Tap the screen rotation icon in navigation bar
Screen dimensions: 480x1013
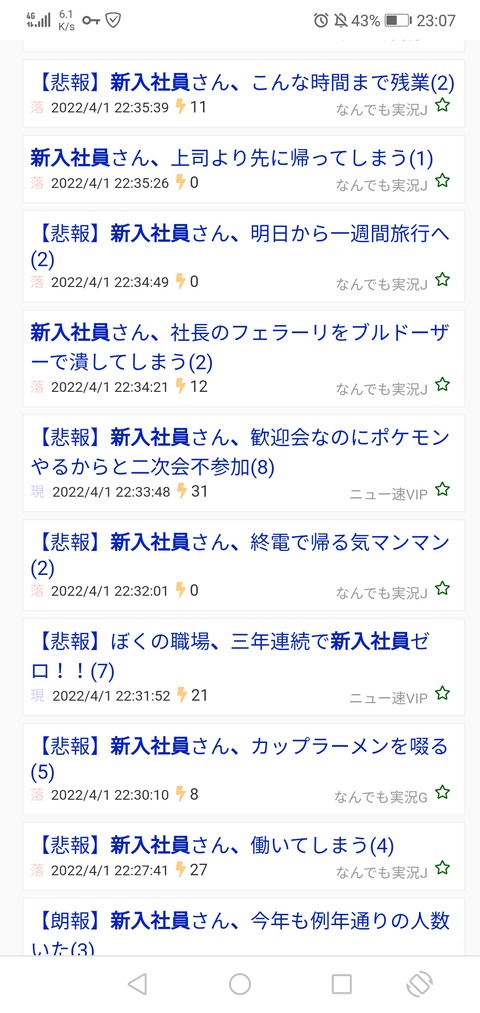[419, 985]
